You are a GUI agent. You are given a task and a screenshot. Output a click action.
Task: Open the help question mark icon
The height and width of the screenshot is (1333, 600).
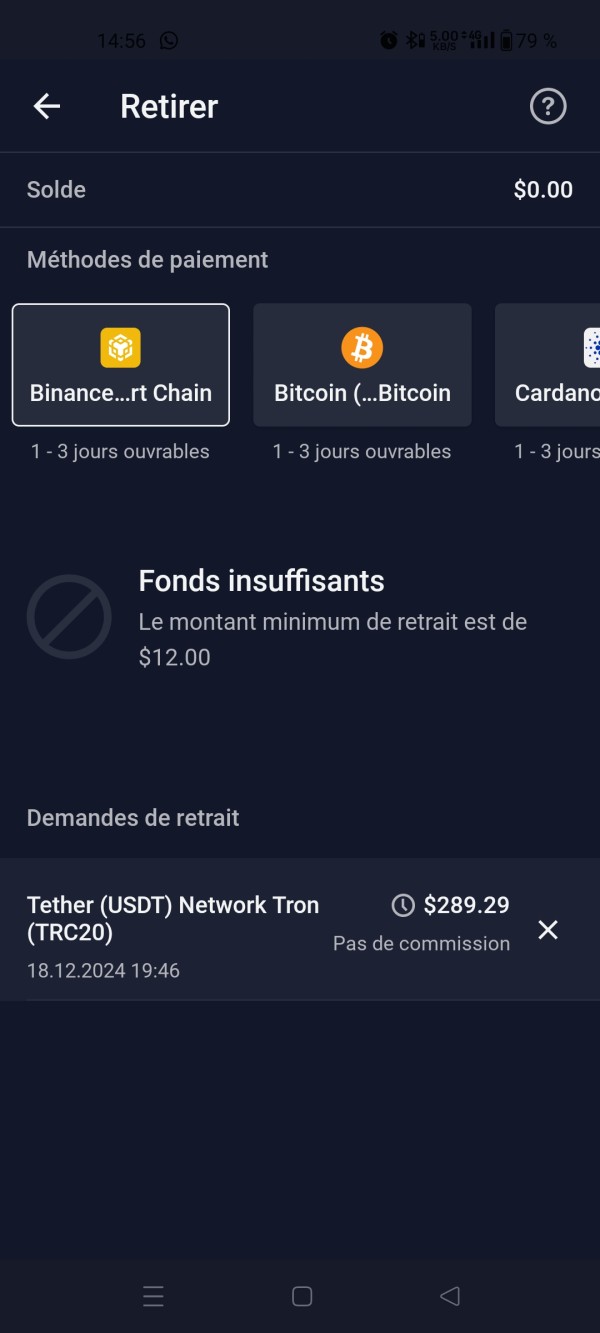548,106
